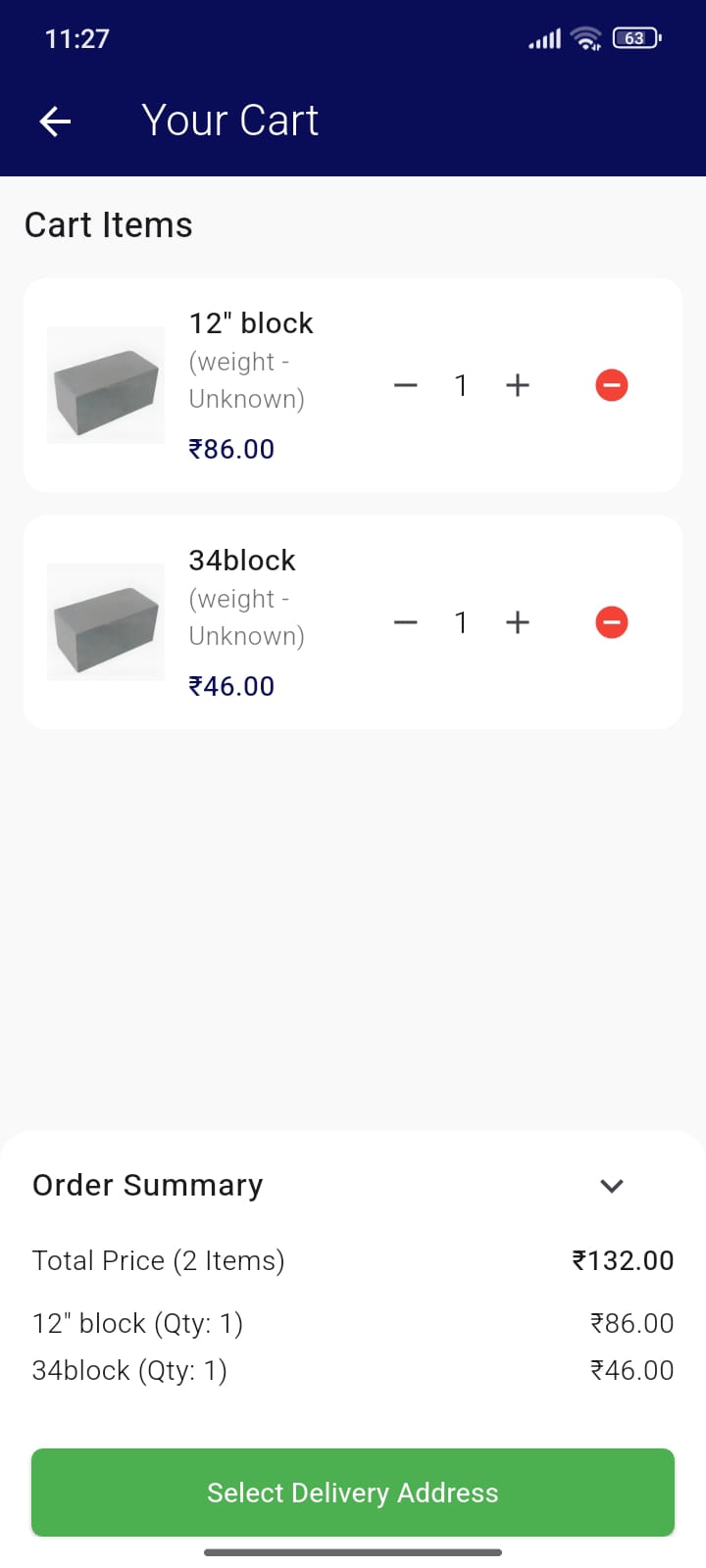Viewport: 706px width, 1568px height.
Task: Increase quantity of 12" block
Action: [518, 385]
